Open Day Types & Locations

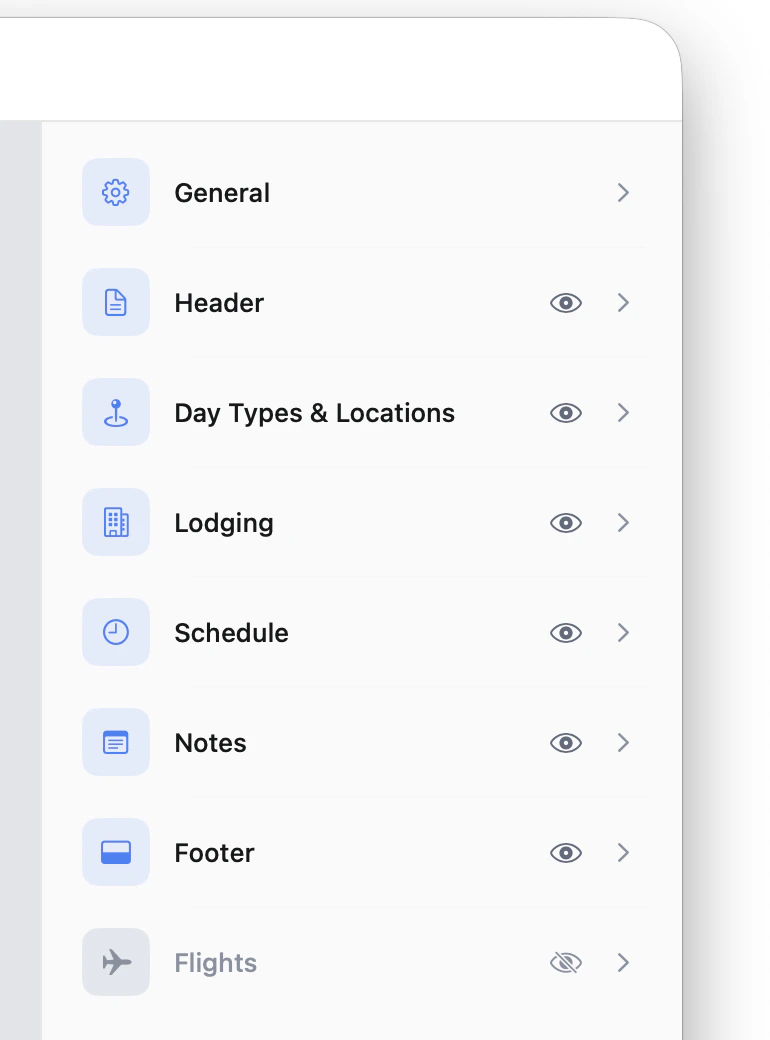point(314,413)
